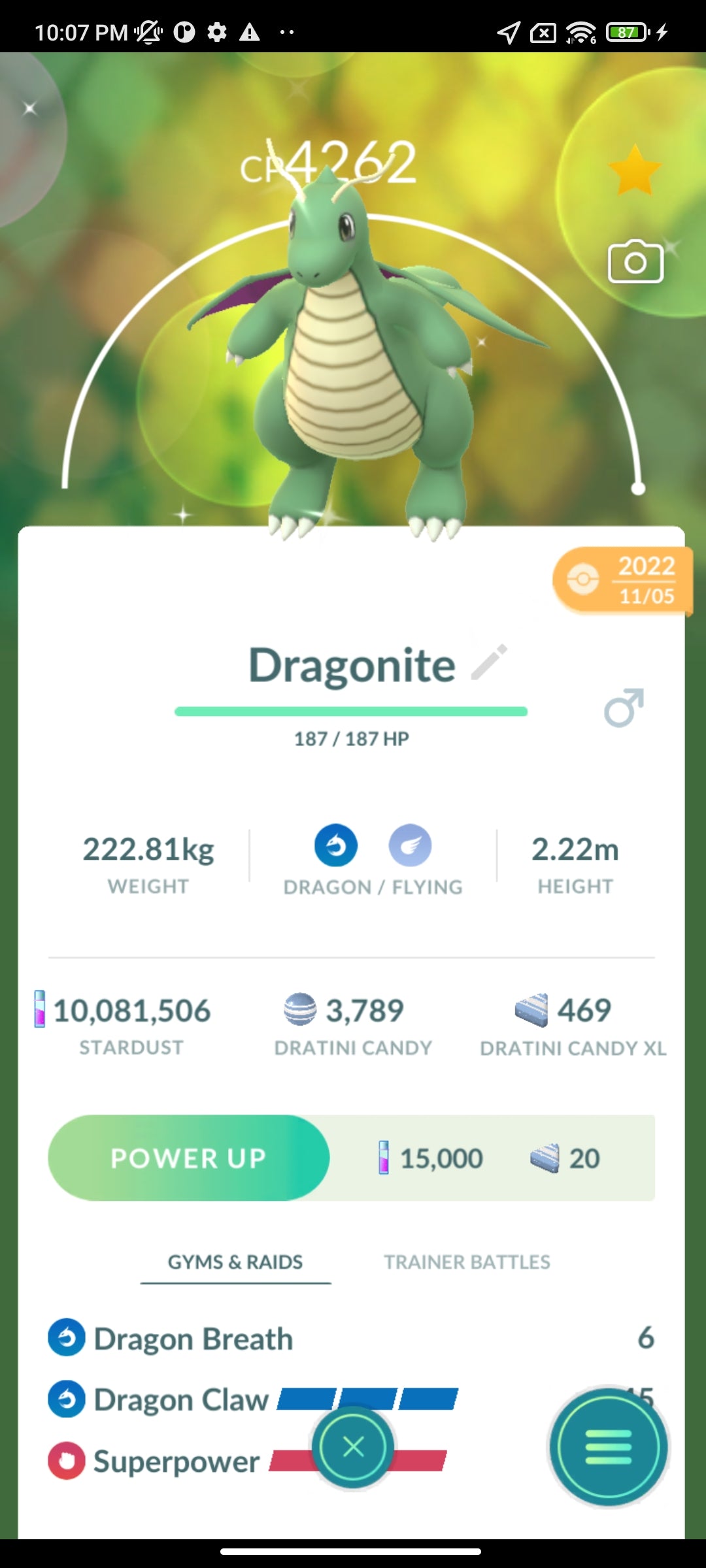Tap the Pokeball catch-date badge showing 2022
The width and height of the screenshot is (706, 1568).
620,579
